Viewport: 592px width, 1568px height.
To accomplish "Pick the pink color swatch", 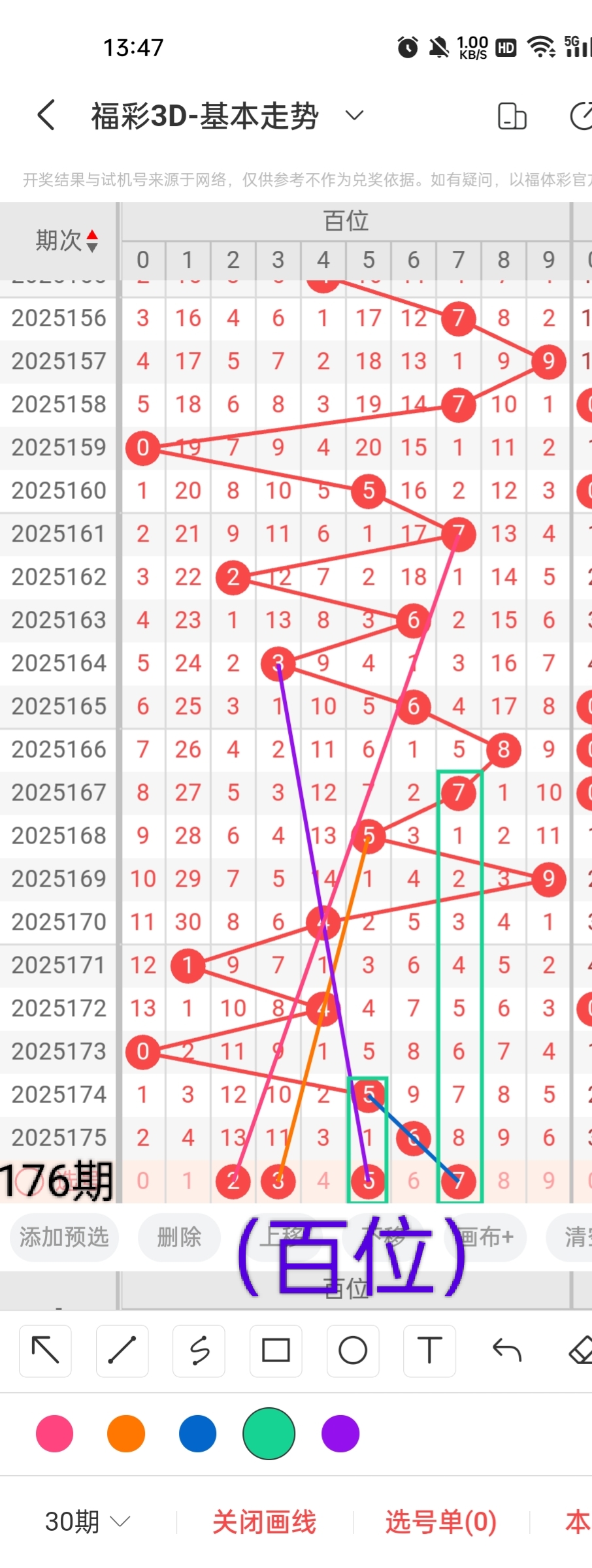I will [55, 1433].
